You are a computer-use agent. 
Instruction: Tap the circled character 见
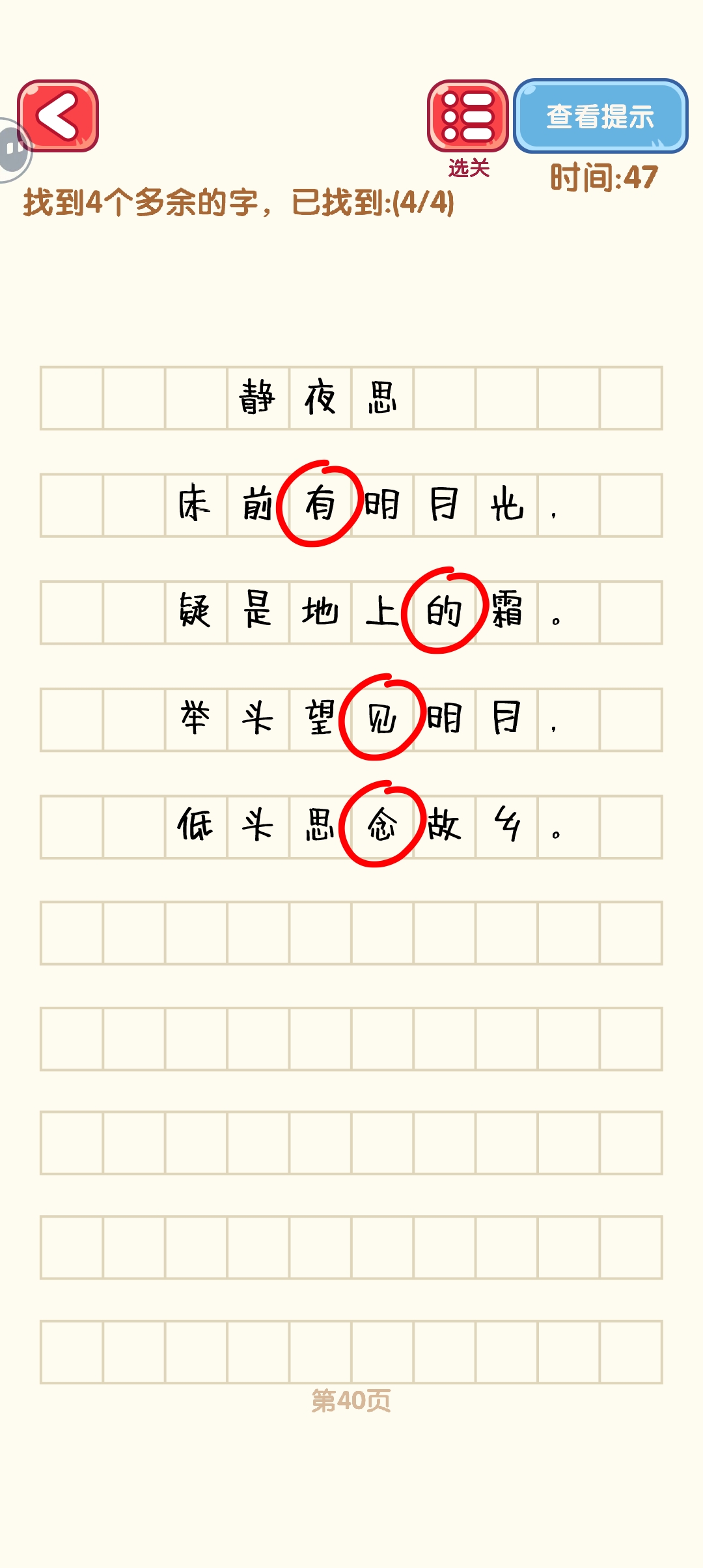tap(383, 718)
